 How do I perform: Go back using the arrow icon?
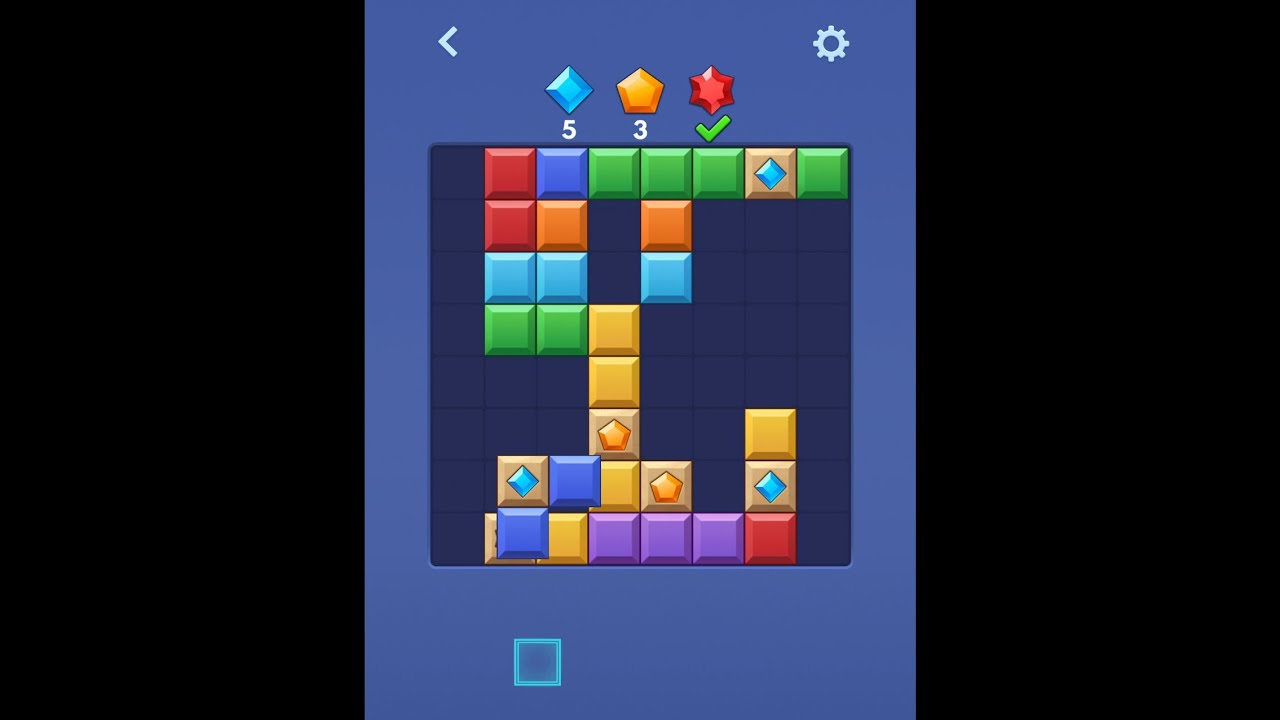448,42
